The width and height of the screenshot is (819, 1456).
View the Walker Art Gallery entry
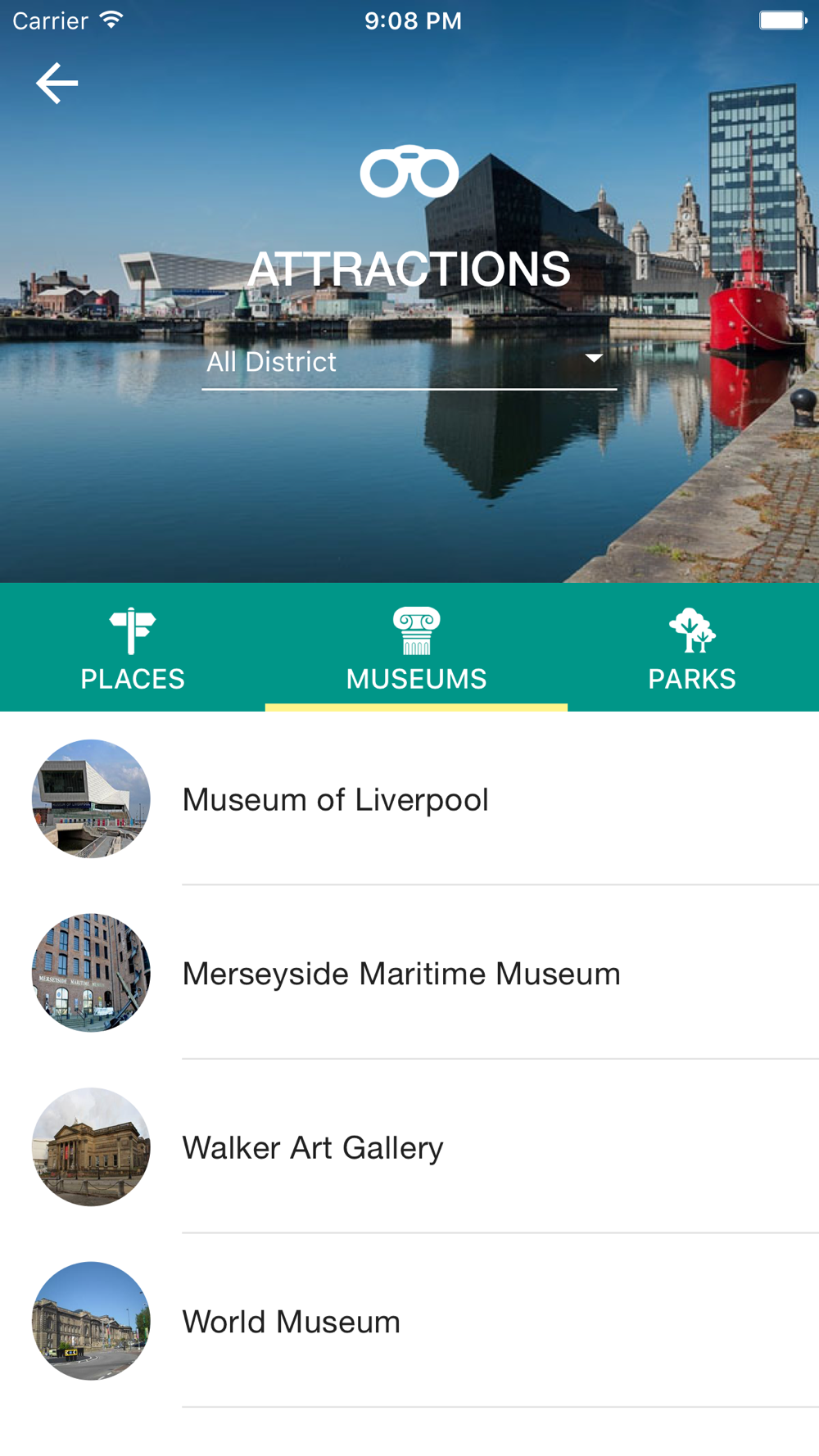tap(409, 1147)
